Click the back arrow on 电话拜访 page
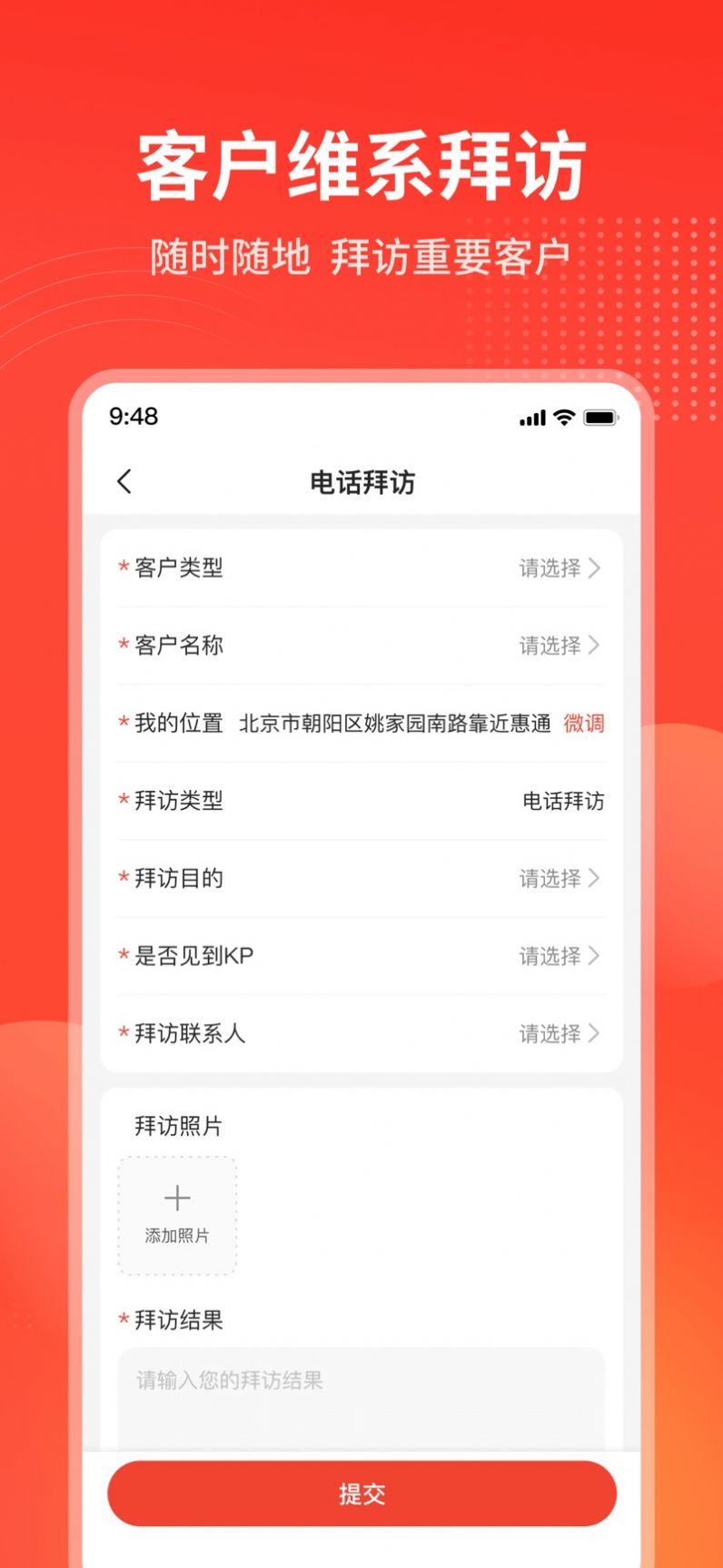 point(124,480)
